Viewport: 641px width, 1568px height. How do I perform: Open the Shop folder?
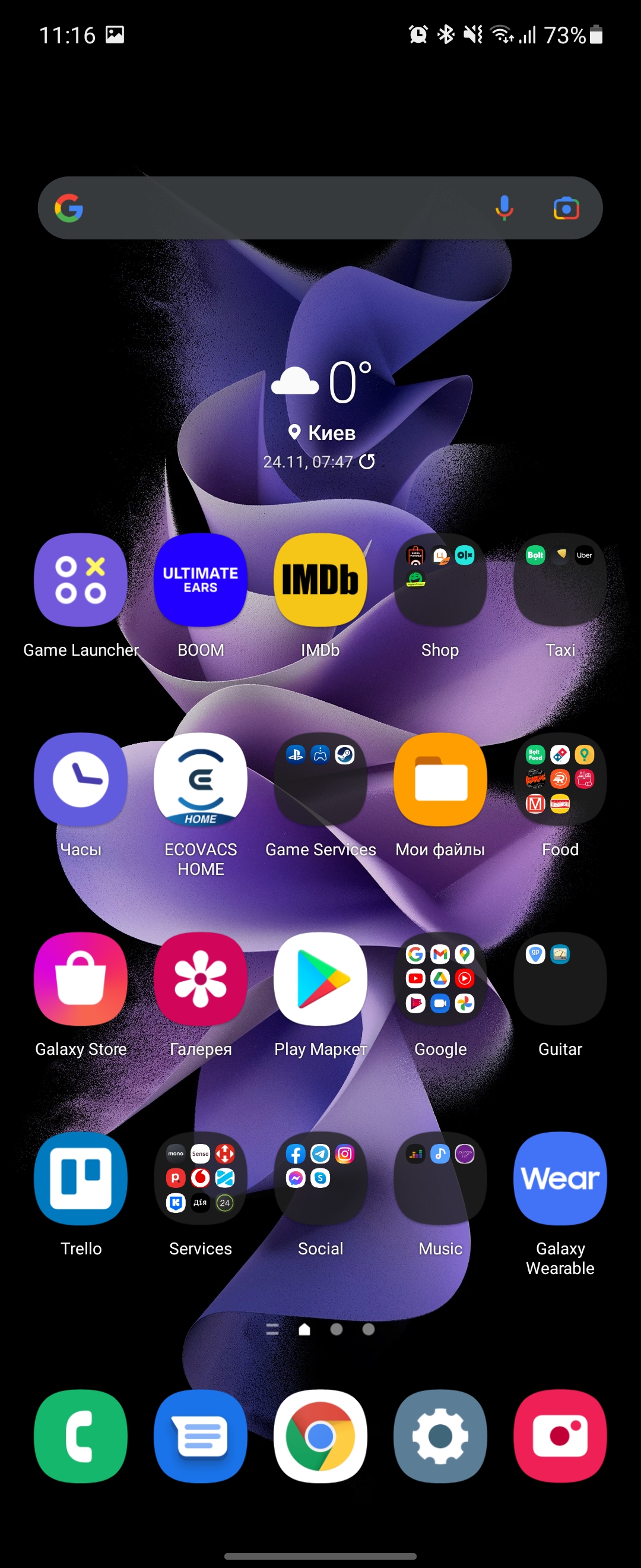[x=440, y=580]
